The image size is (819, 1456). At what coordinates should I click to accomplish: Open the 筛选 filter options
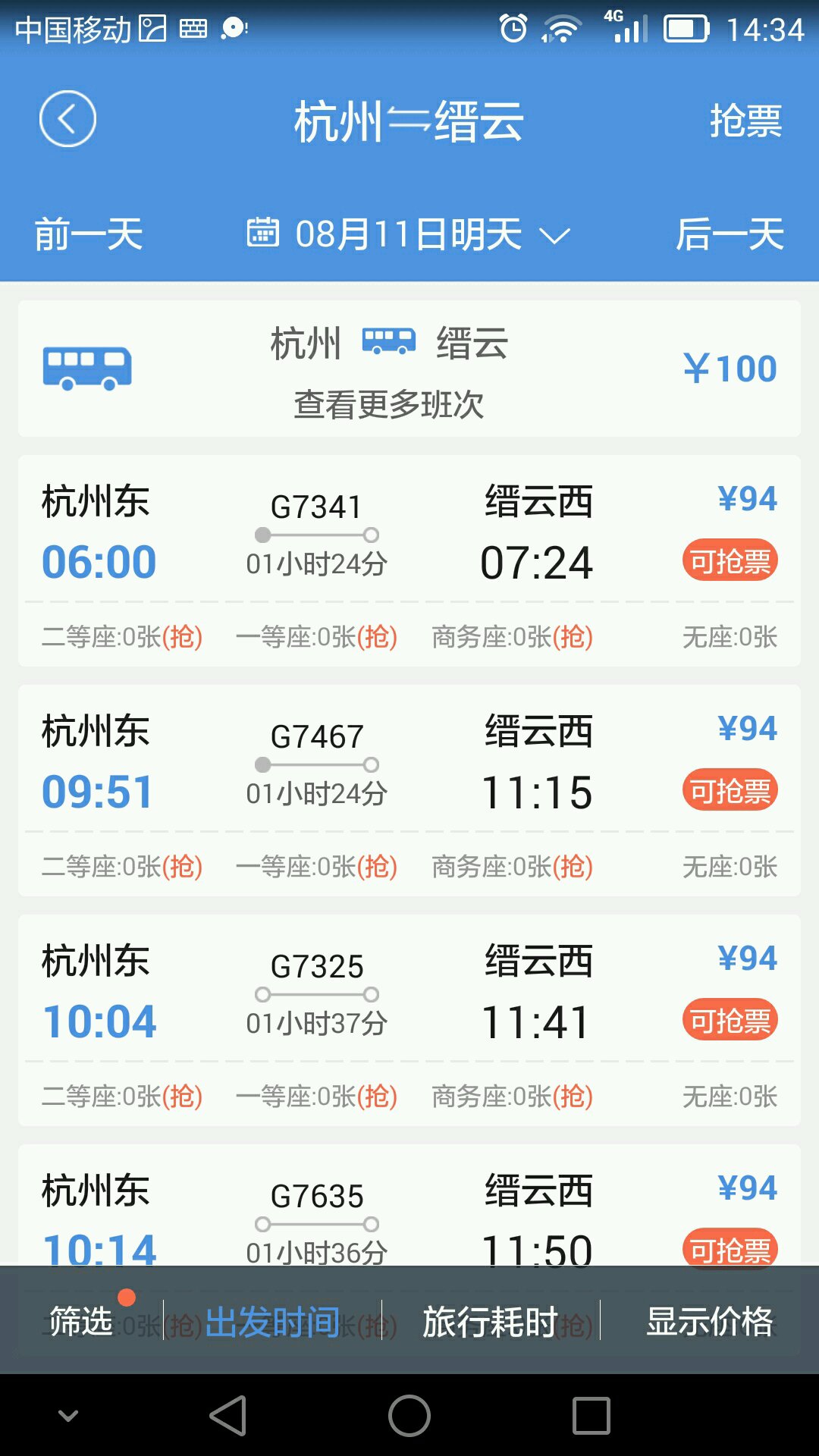[x=81, y=1321]
